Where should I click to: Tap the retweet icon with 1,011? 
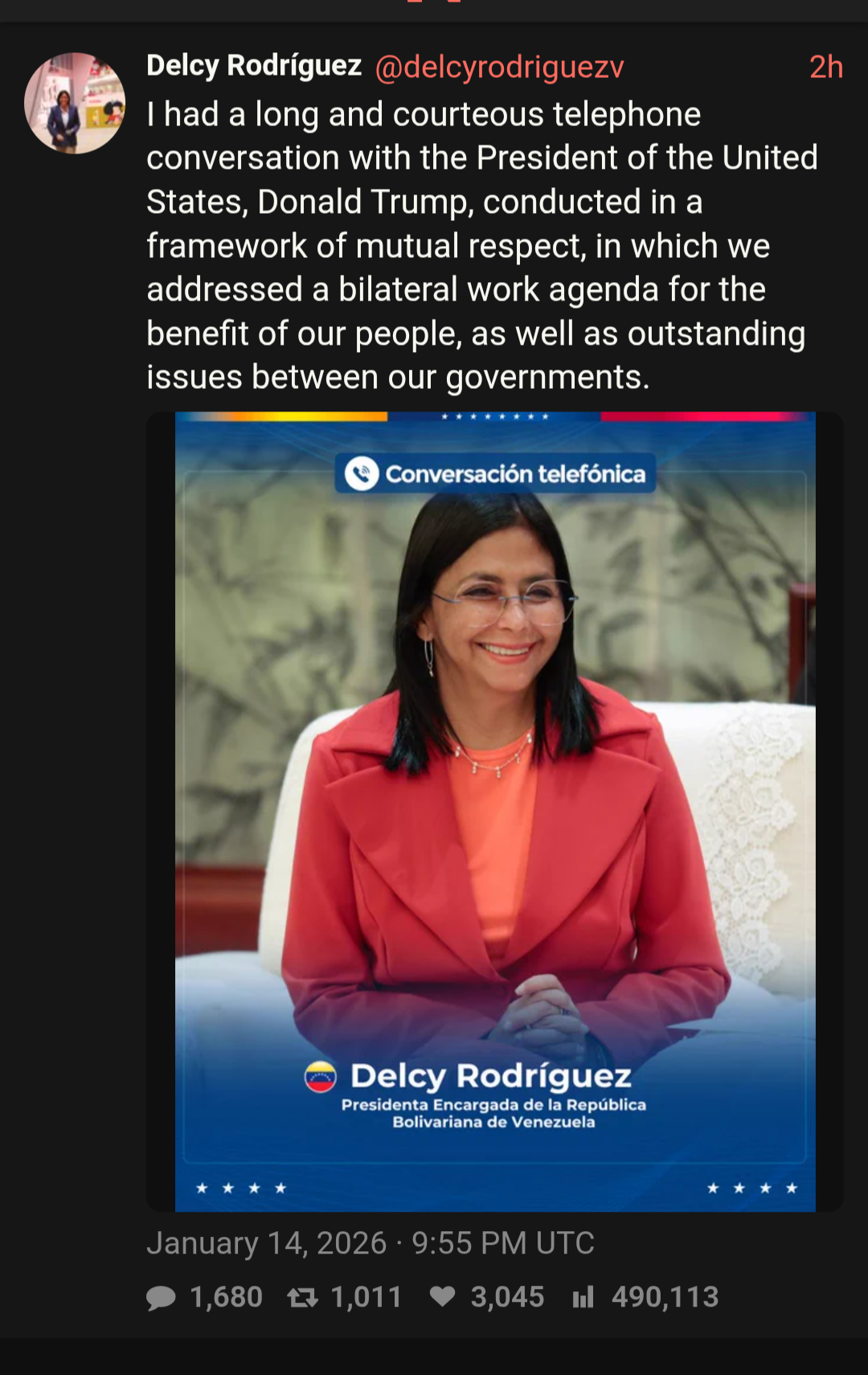(303, 1298)
